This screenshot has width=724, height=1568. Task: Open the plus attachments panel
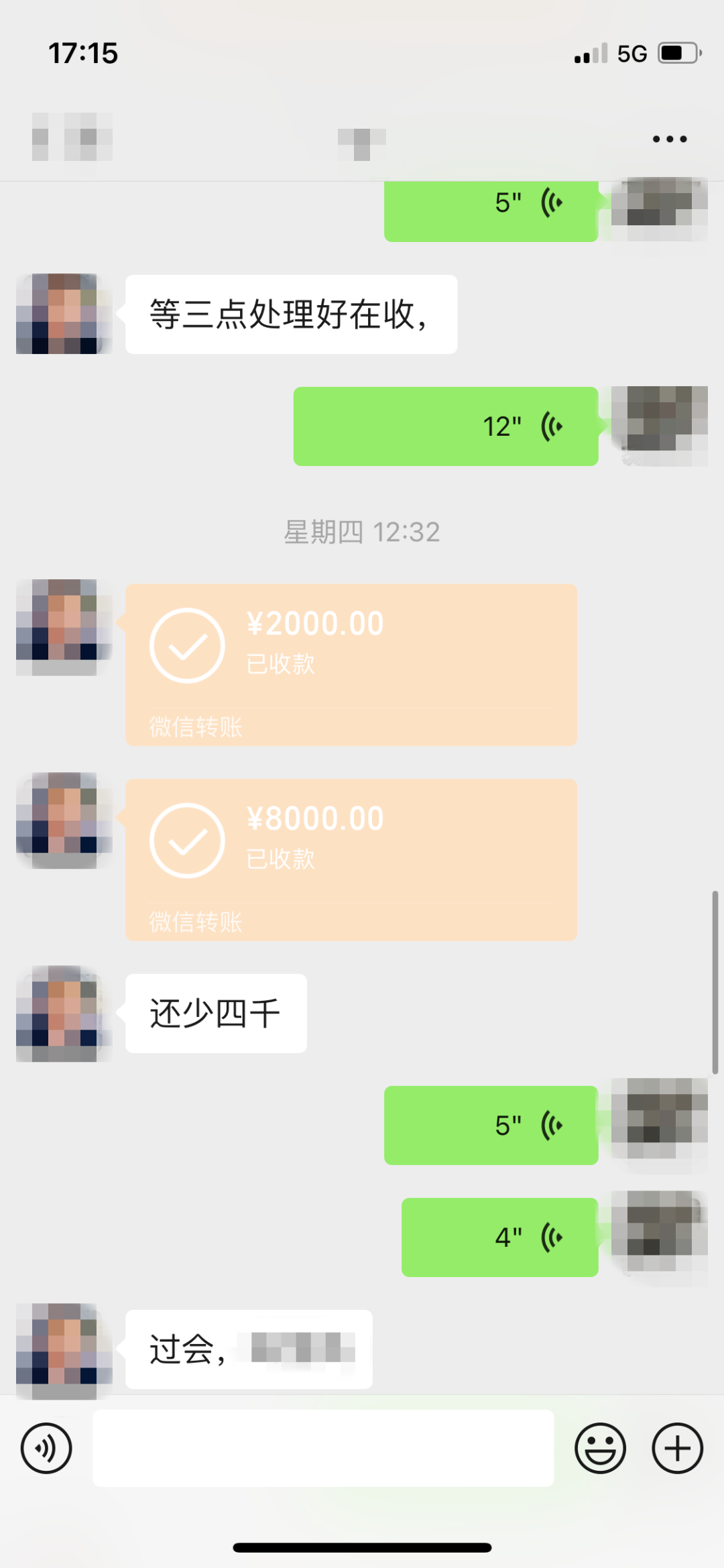point(677,1448)
